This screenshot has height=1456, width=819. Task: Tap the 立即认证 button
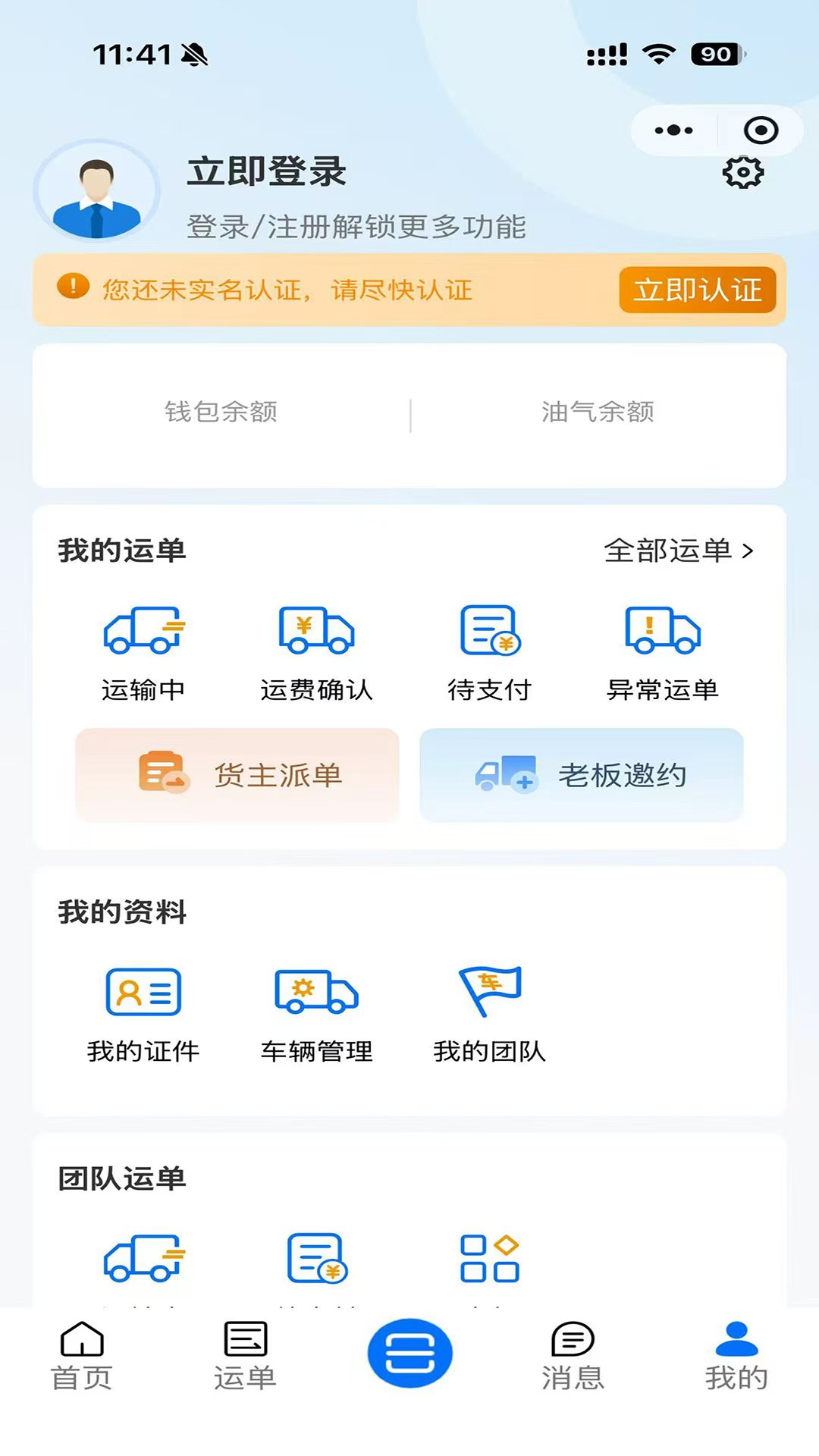(697, 290)
